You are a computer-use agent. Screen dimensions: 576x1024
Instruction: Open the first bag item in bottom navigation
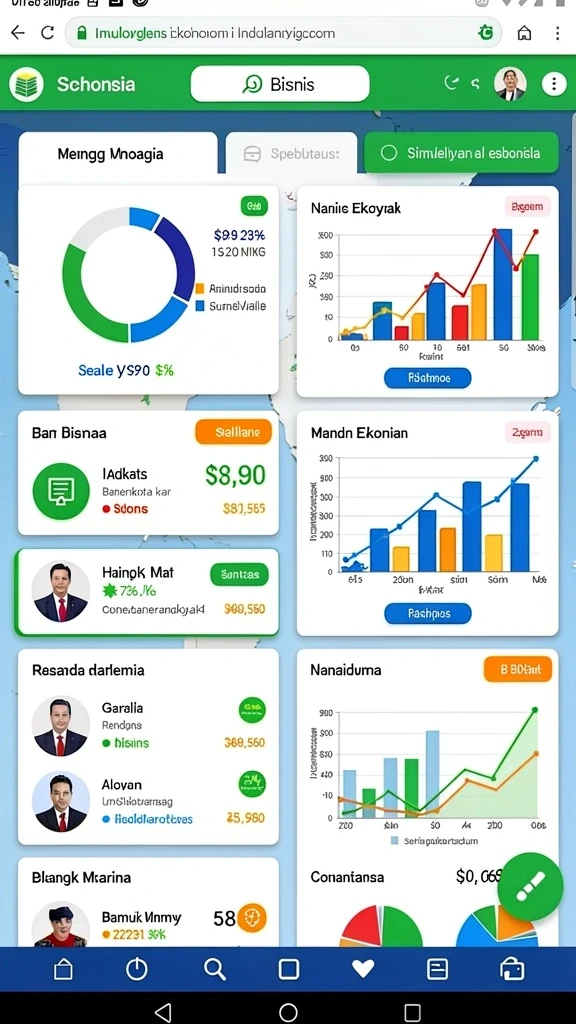tap(63, 969)
